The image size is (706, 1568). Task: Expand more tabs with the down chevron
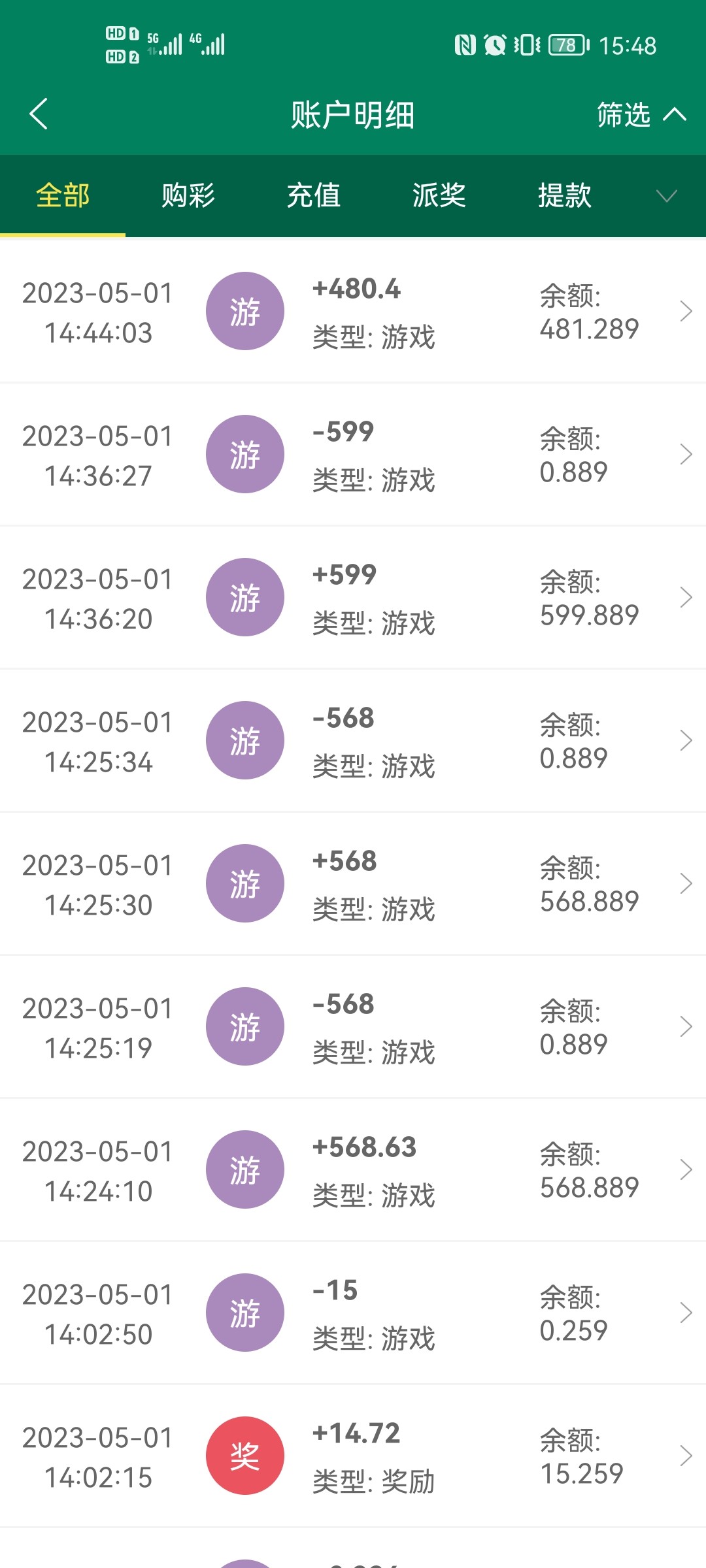pyautogui.click(x=666, y=196)
